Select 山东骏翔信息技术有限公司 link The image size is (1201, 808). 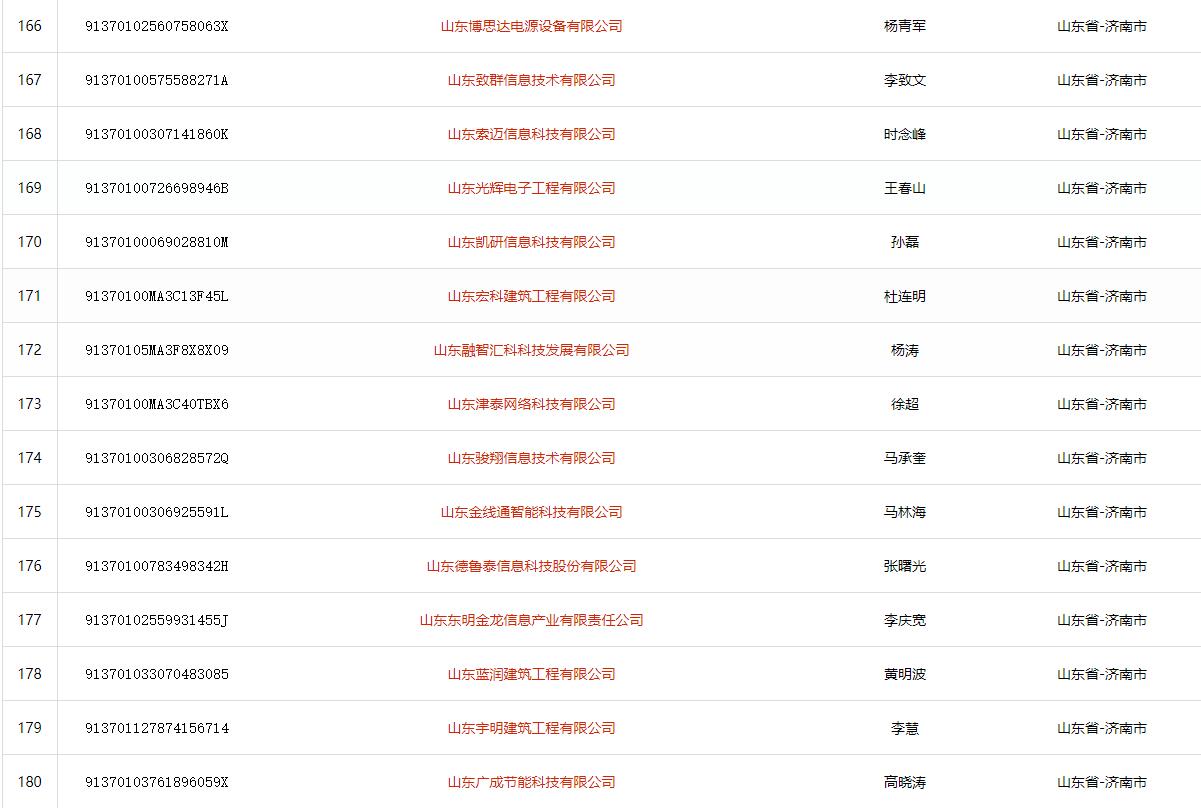coord(531,458)
